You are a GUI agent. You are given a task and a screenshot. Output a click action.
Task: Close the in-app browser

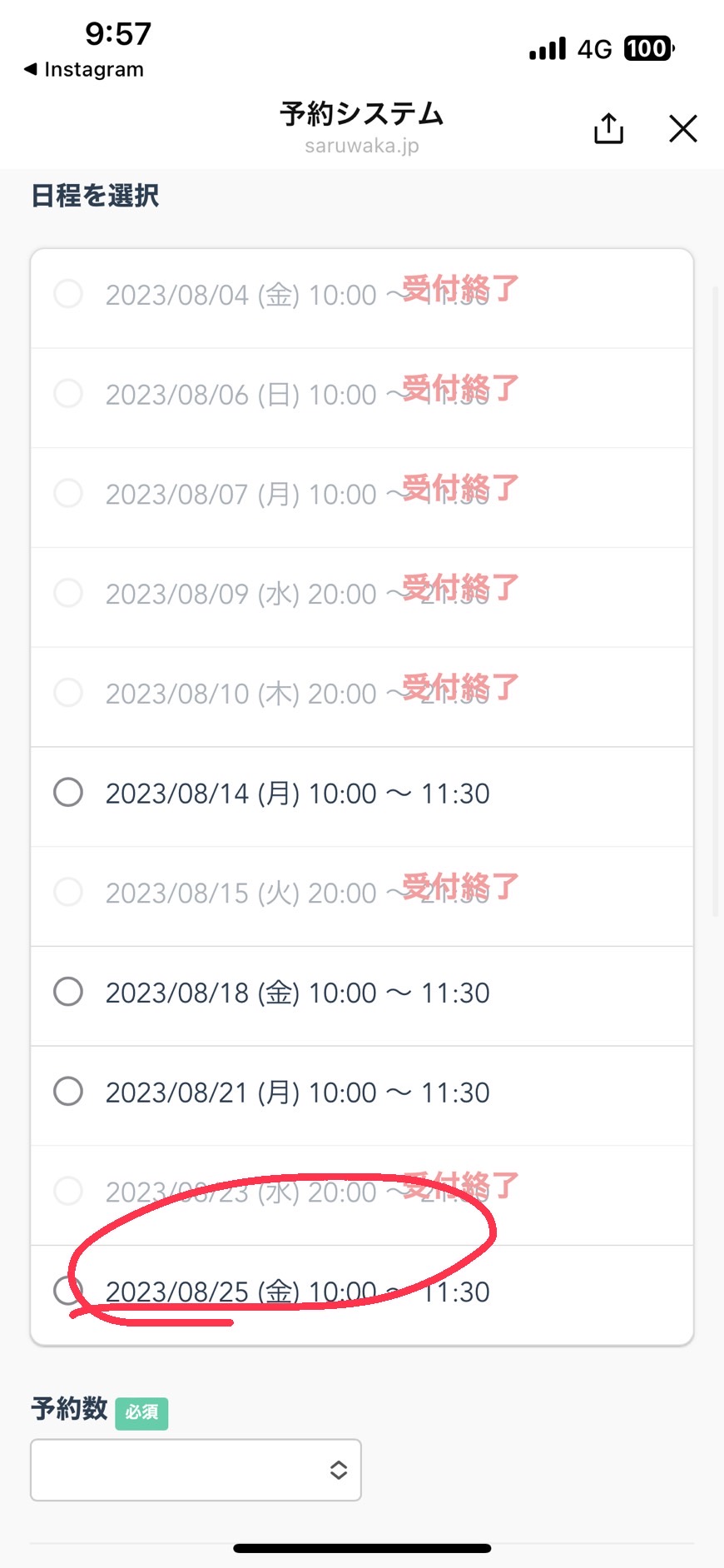point(683,129)
